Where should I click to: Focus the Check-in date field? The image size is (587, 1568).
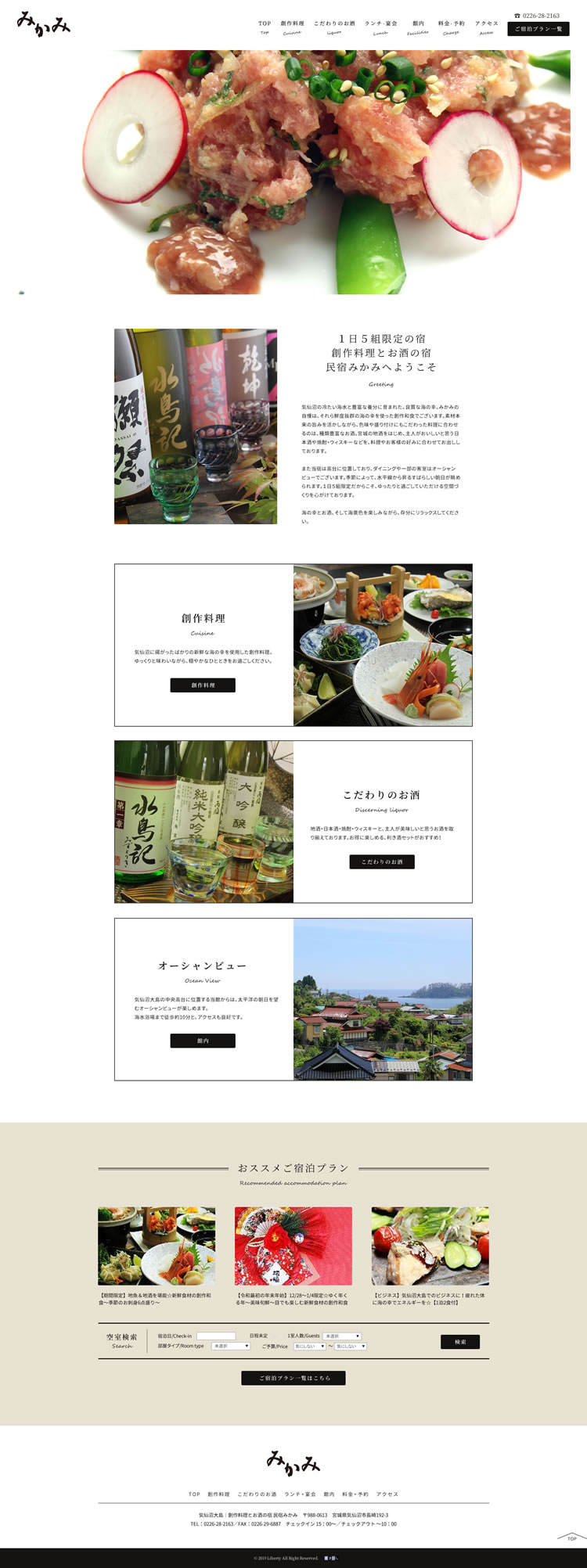coord(216,1336)
